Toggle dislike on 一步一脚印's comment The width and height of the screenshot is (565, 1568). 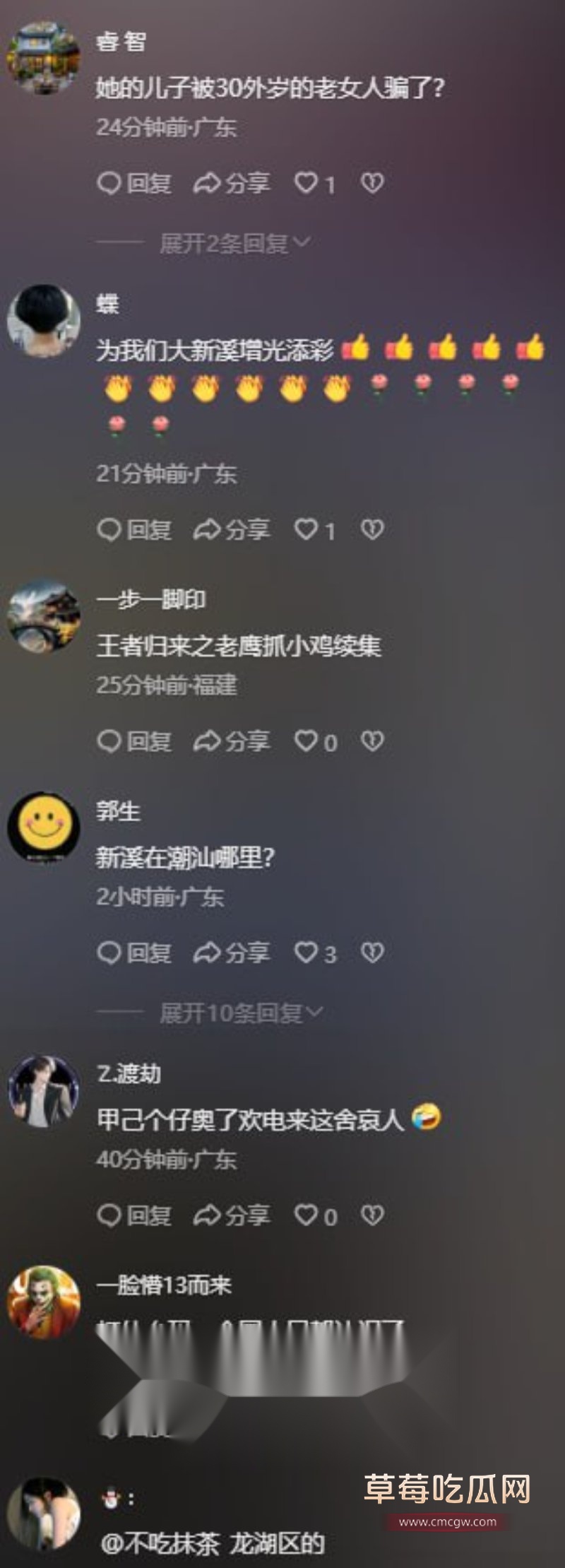(372, 742)
